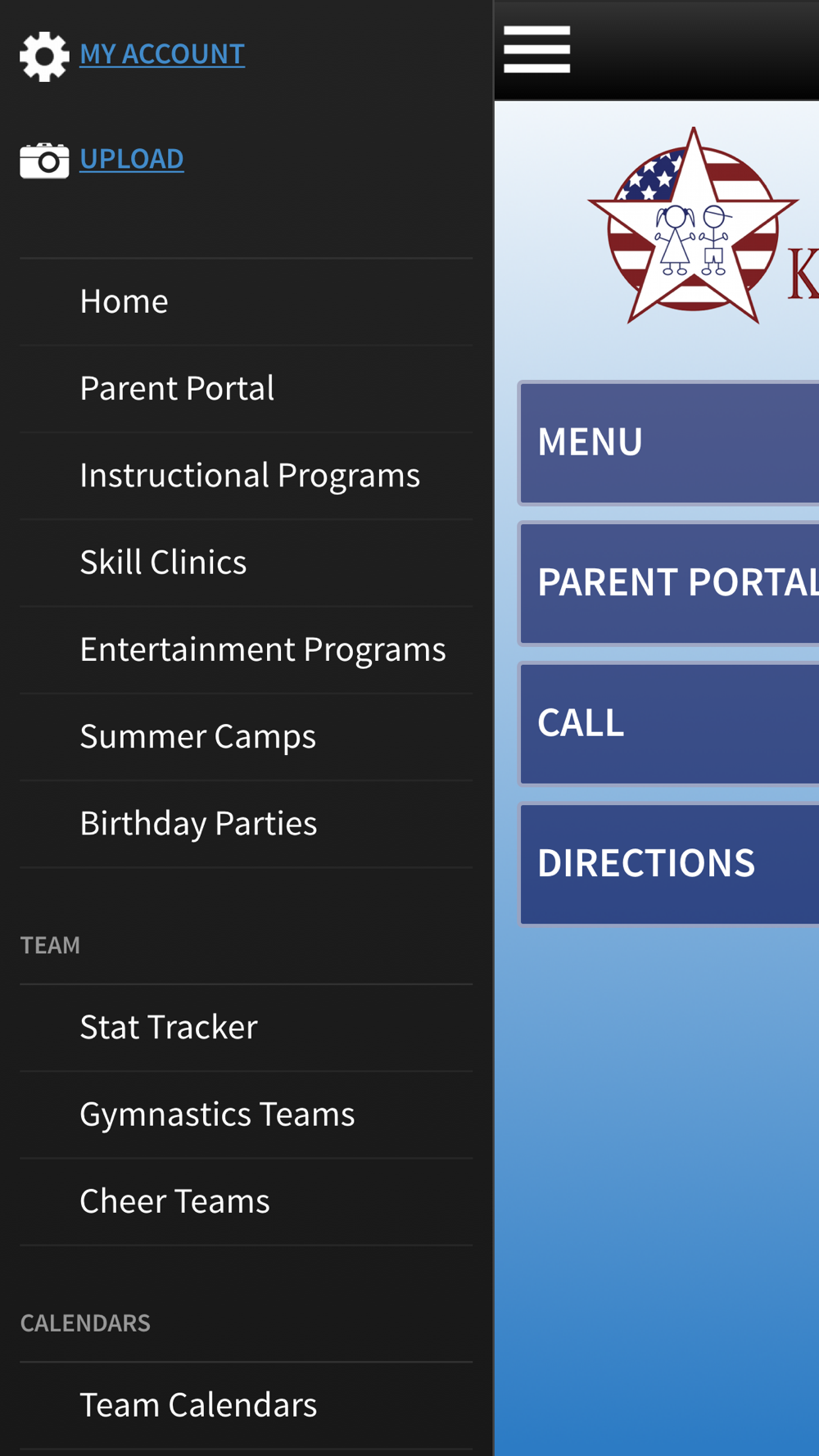Viewport: 819px width, 1456px height.
Task: Close the drawer with the hamburger icon
Action: [x=536, y=49]
